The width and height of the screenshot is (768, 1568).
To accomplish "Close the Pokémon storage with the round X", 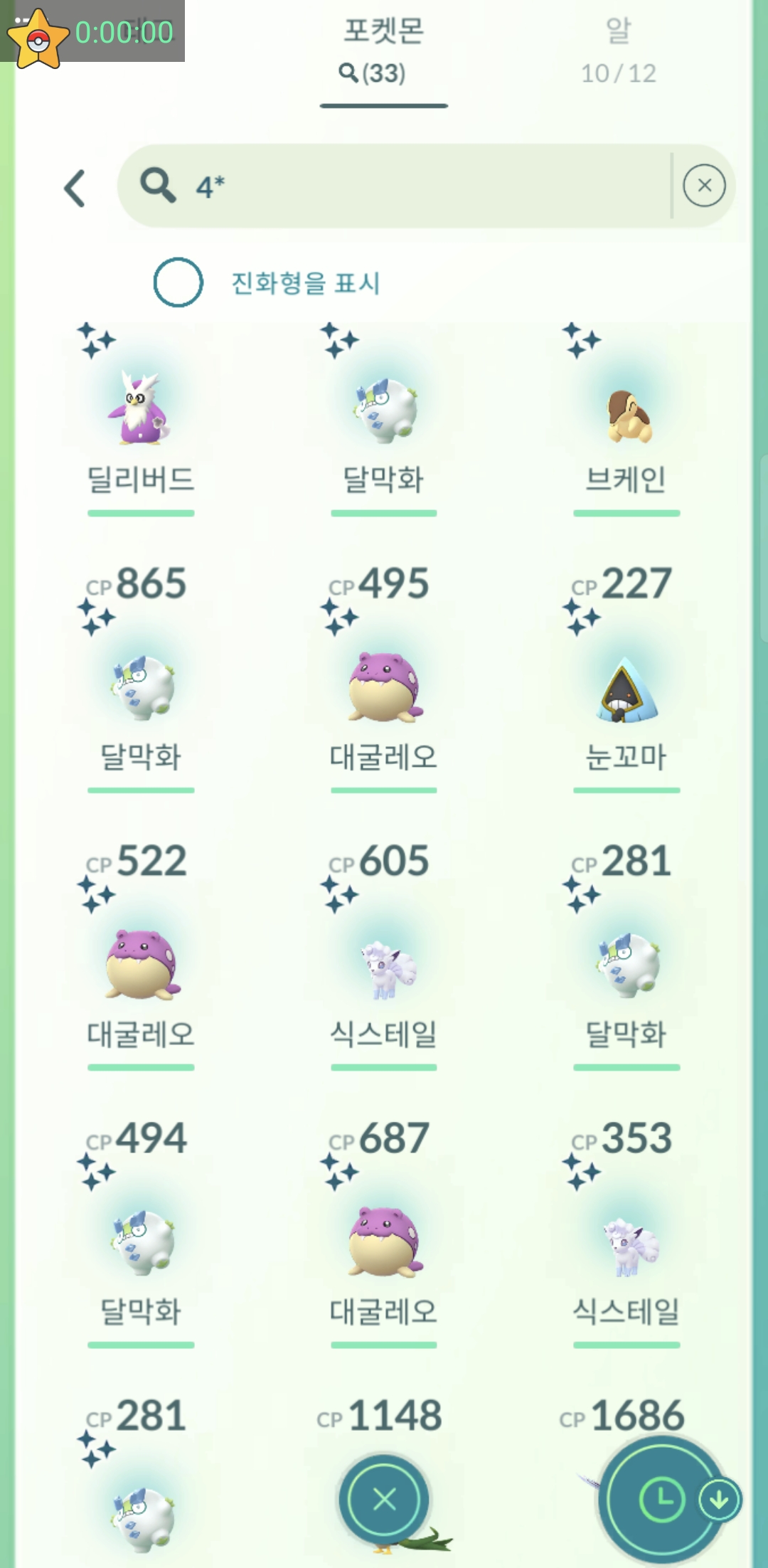I will (384, 1499).
